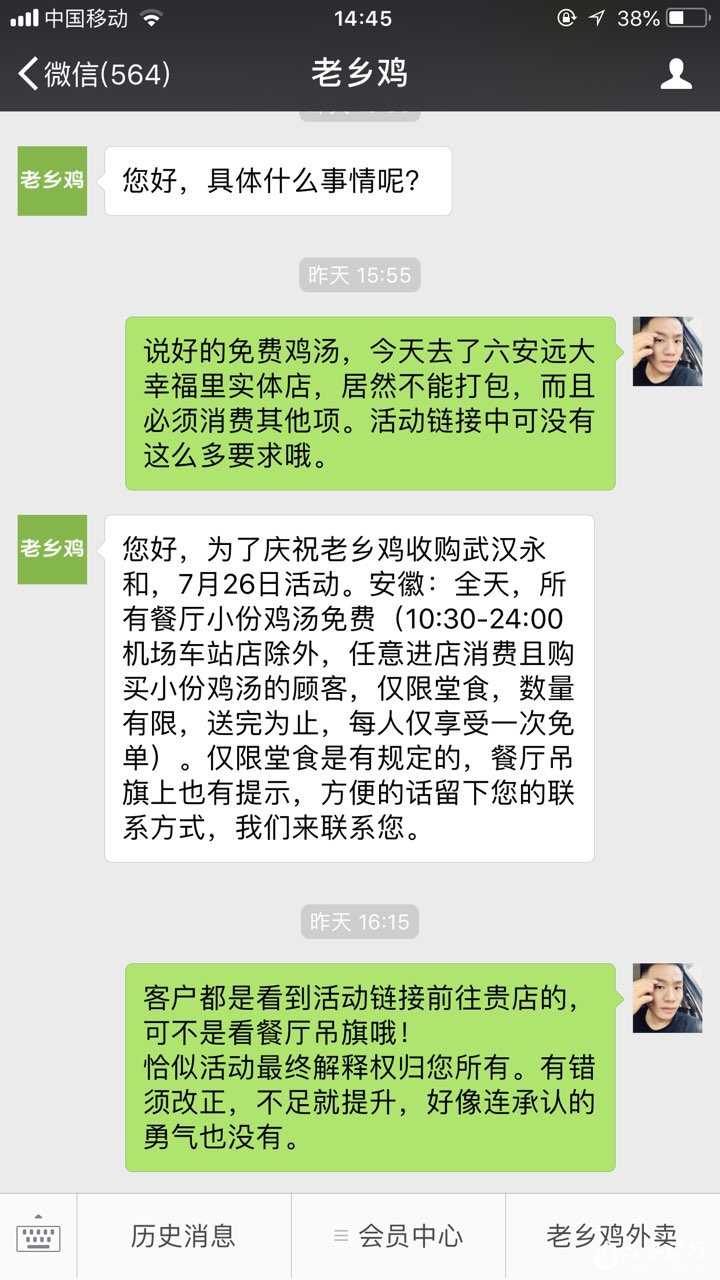
Task: Open the 老乡鸡 account profile icon
Action: (676, 74)
